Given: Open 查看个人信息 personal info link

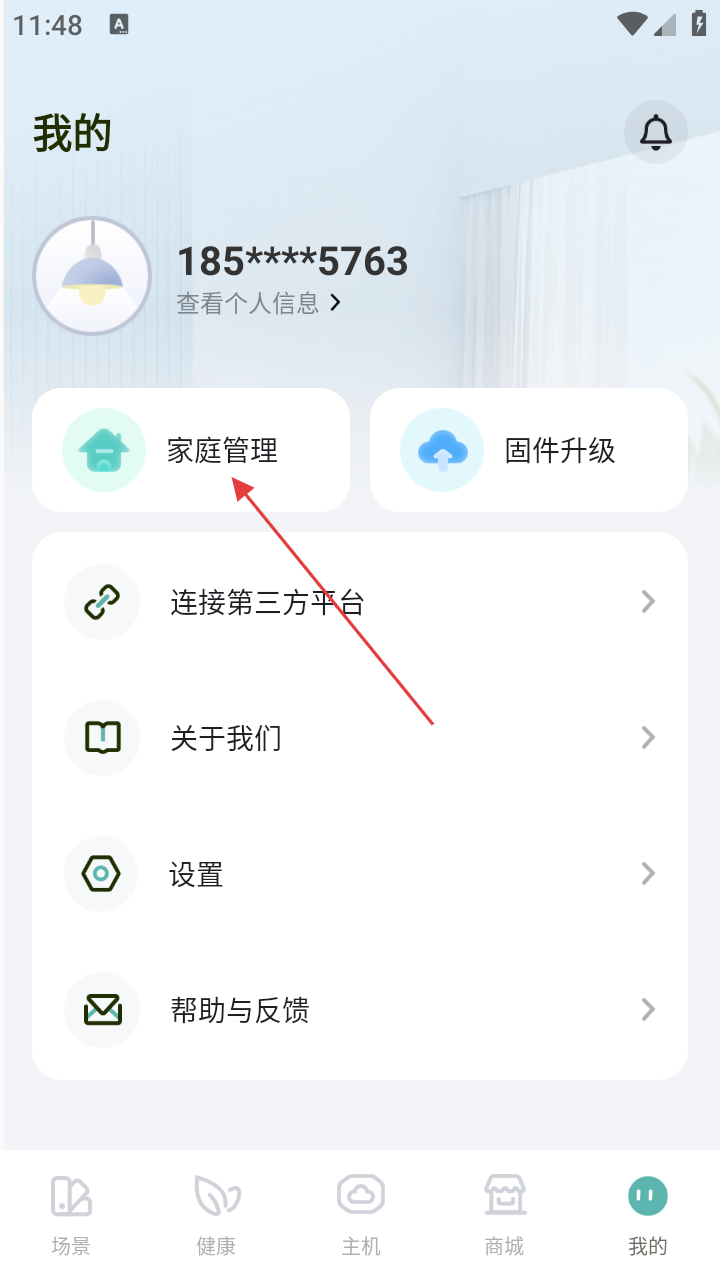Looking at the screenshot, I should (259, 302).
